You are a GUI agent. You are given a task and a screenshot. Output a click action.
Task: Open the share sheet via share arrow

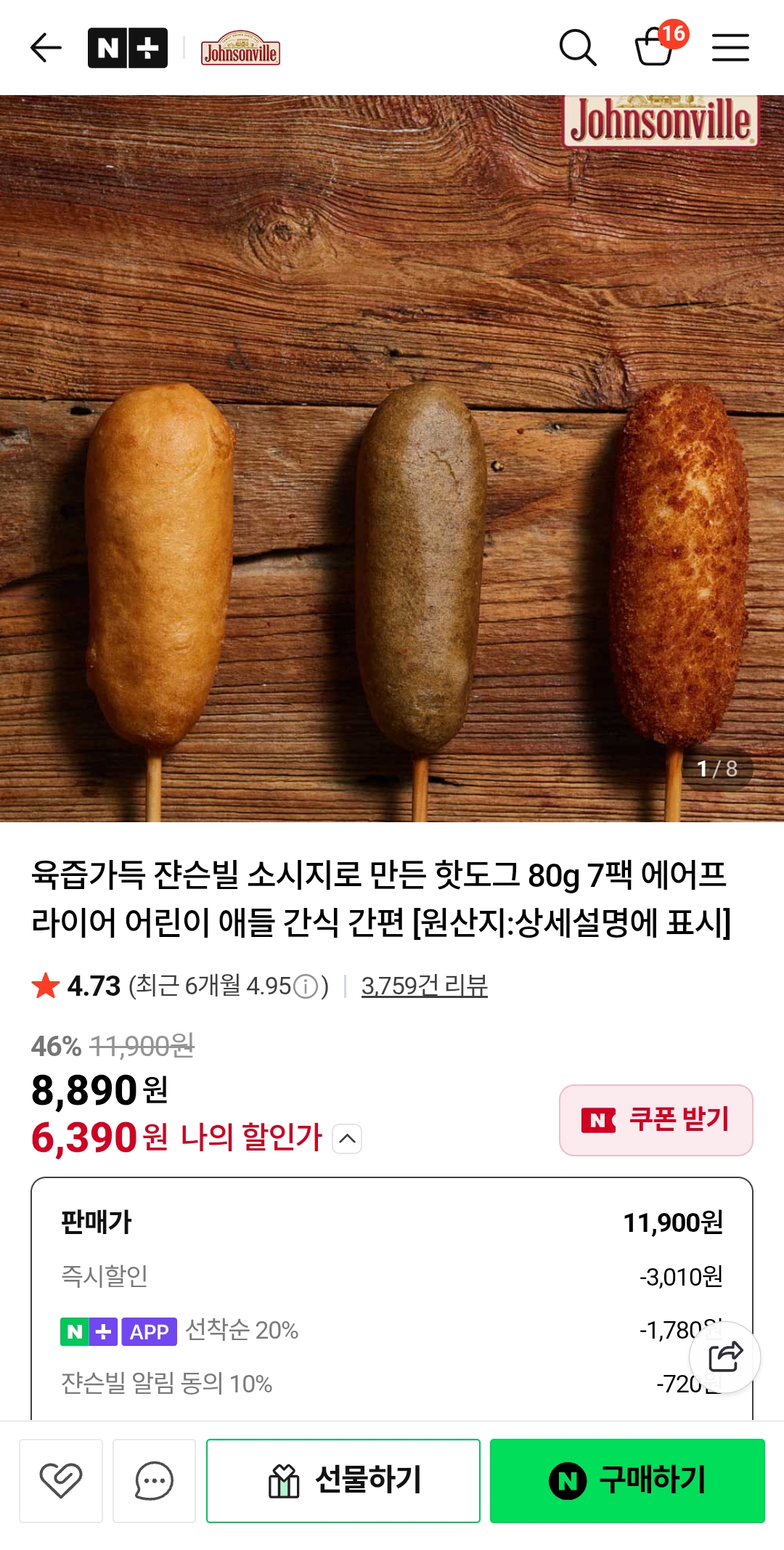tap(723, 1357)
